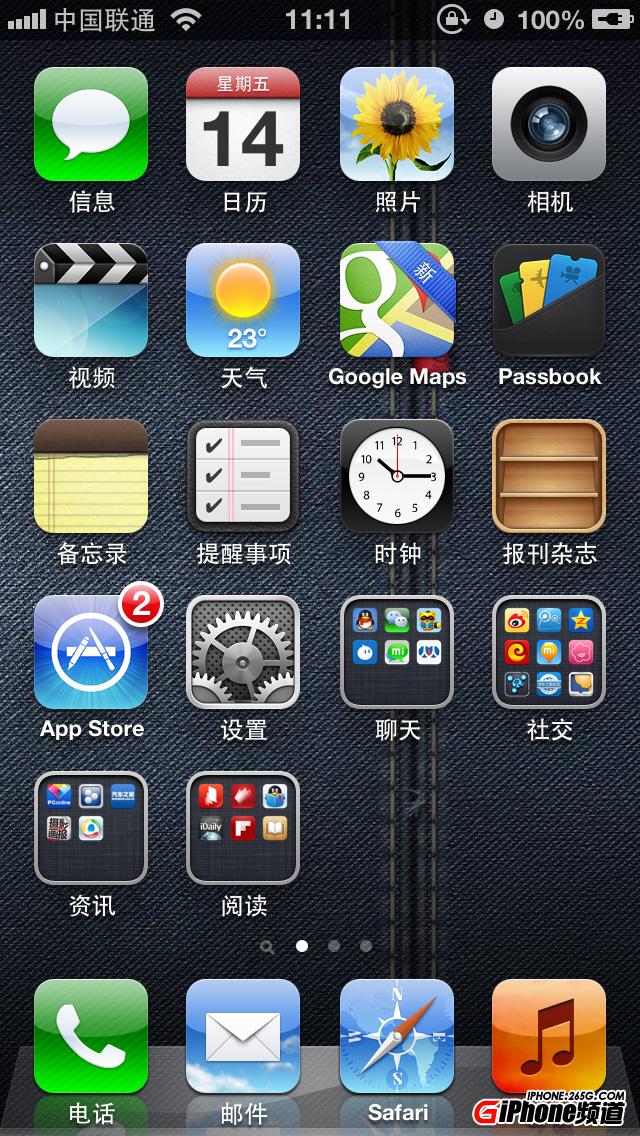This screenshot has height=1136, width=640.
Task: Expand the 社交 social folder
Action: [x=549, y=652]
